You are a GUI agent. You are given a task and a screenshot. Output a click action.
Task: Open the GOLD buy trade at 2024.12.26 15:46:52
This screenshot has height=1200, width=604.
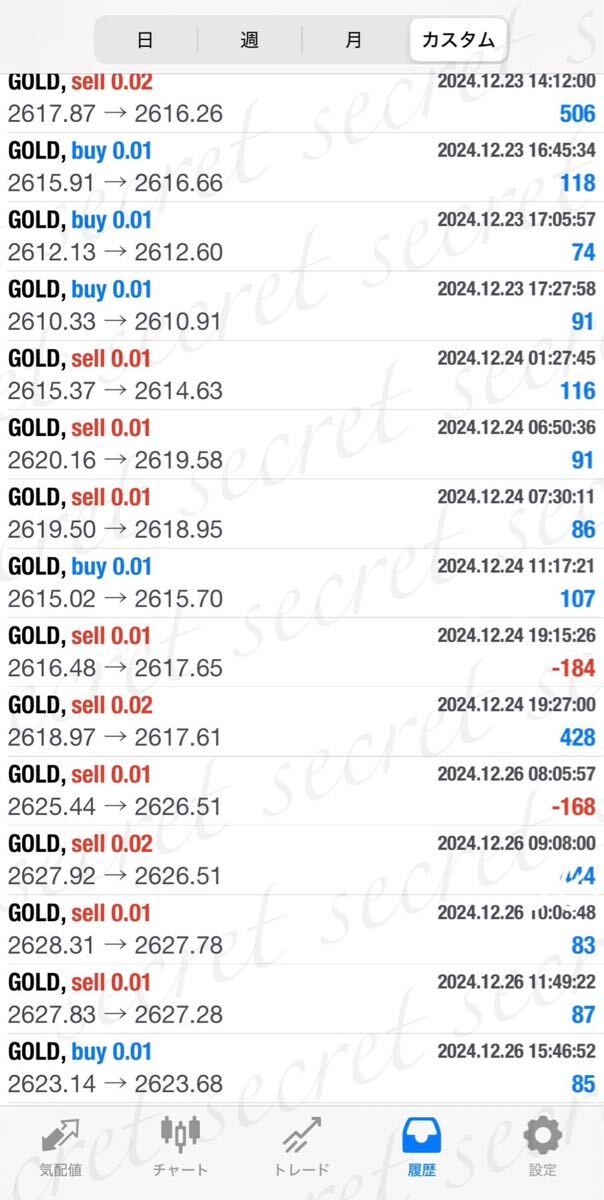(302, 1068)
